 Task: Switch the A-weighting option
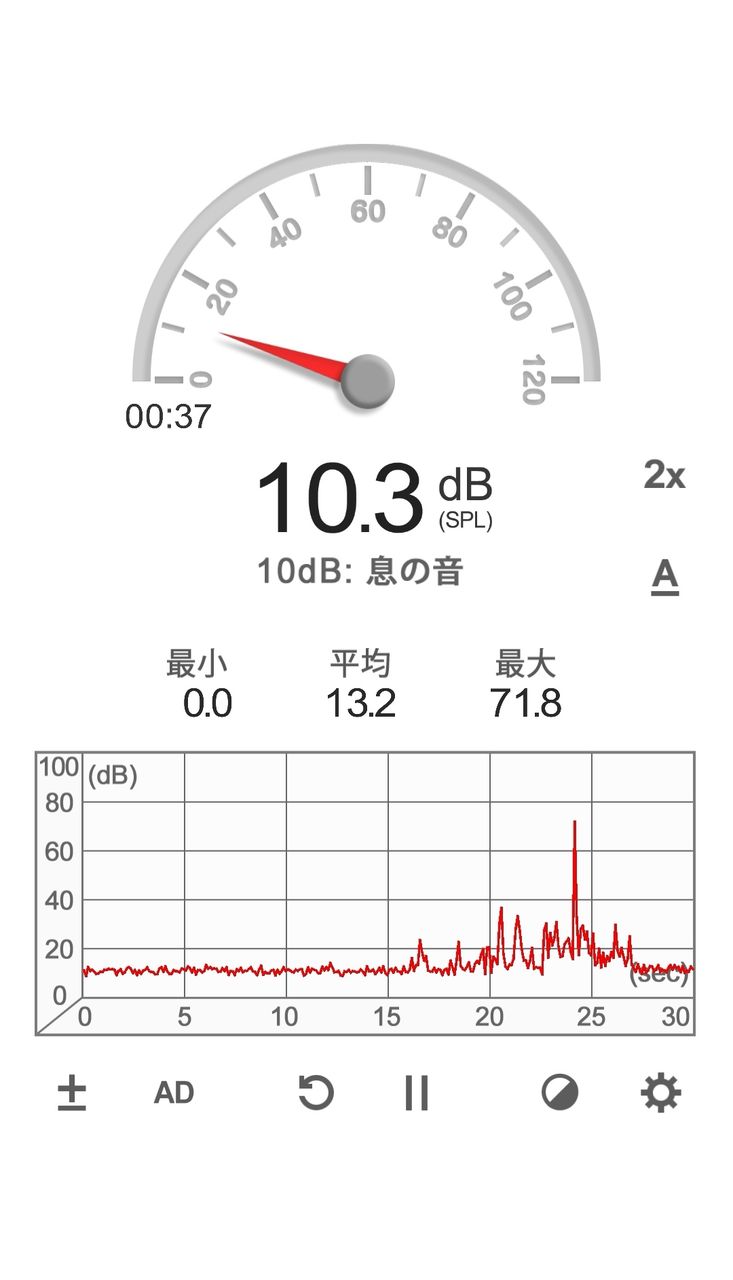click(x=664, y=576)
